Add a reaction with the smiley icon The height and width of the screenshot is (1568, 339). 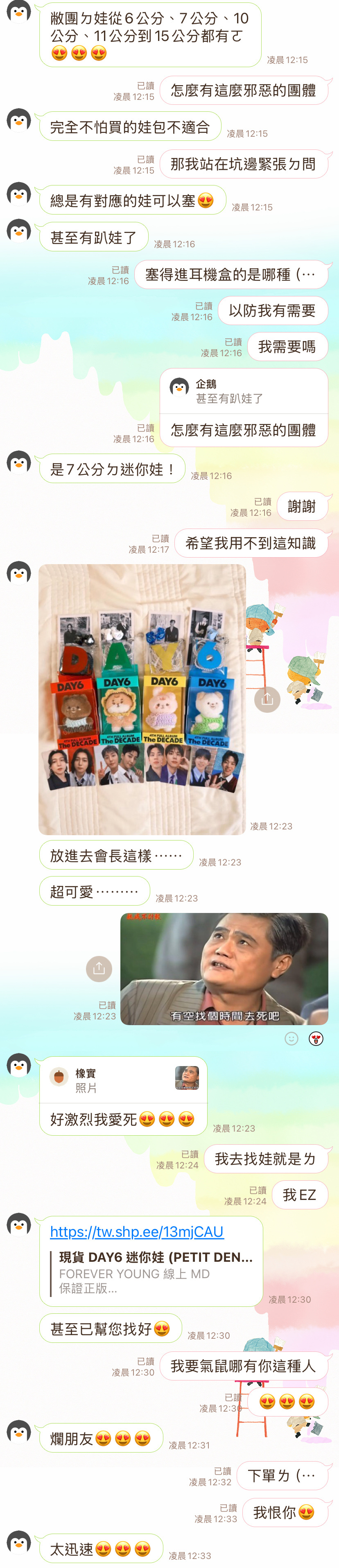[x=292, y=1038]
